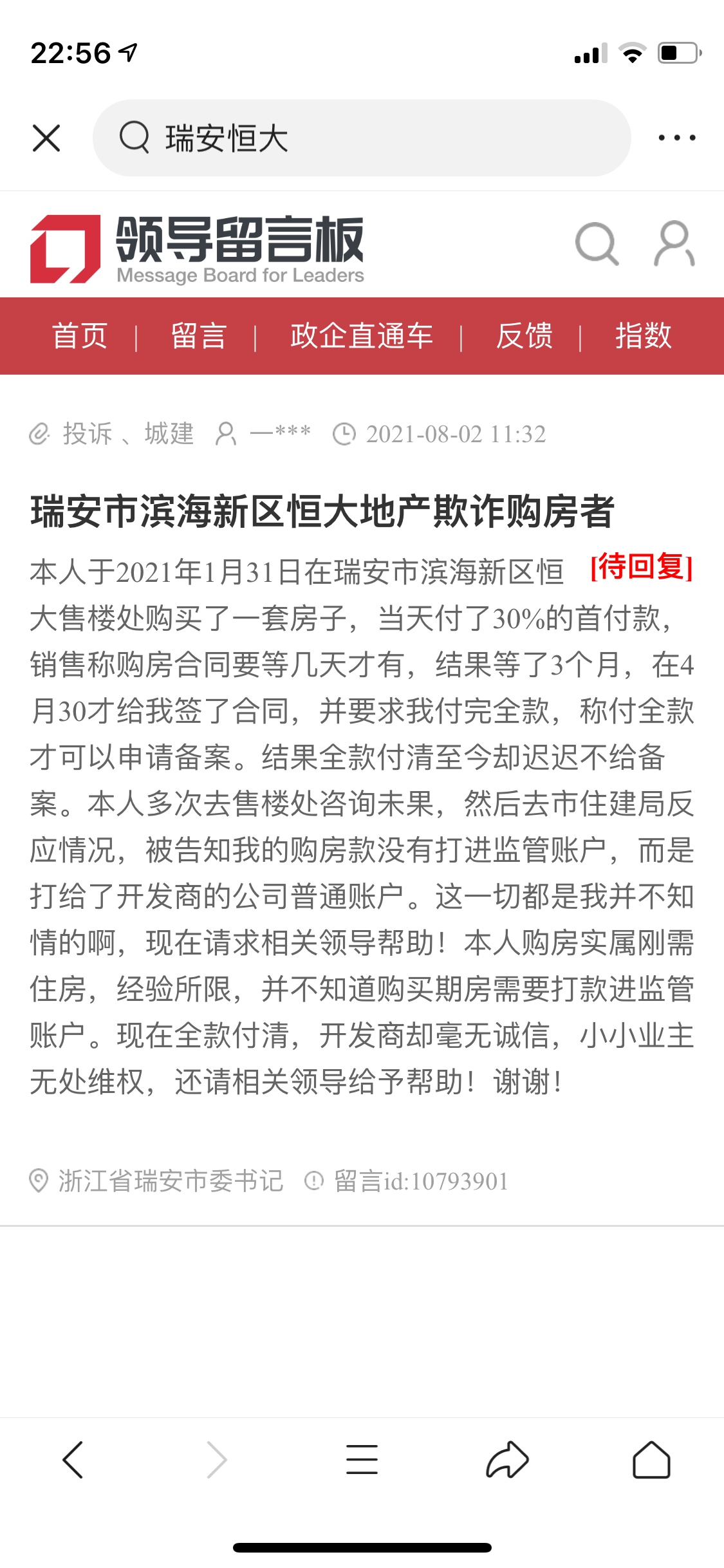
Task: View the 指数 tab
Action: [644, 336]
